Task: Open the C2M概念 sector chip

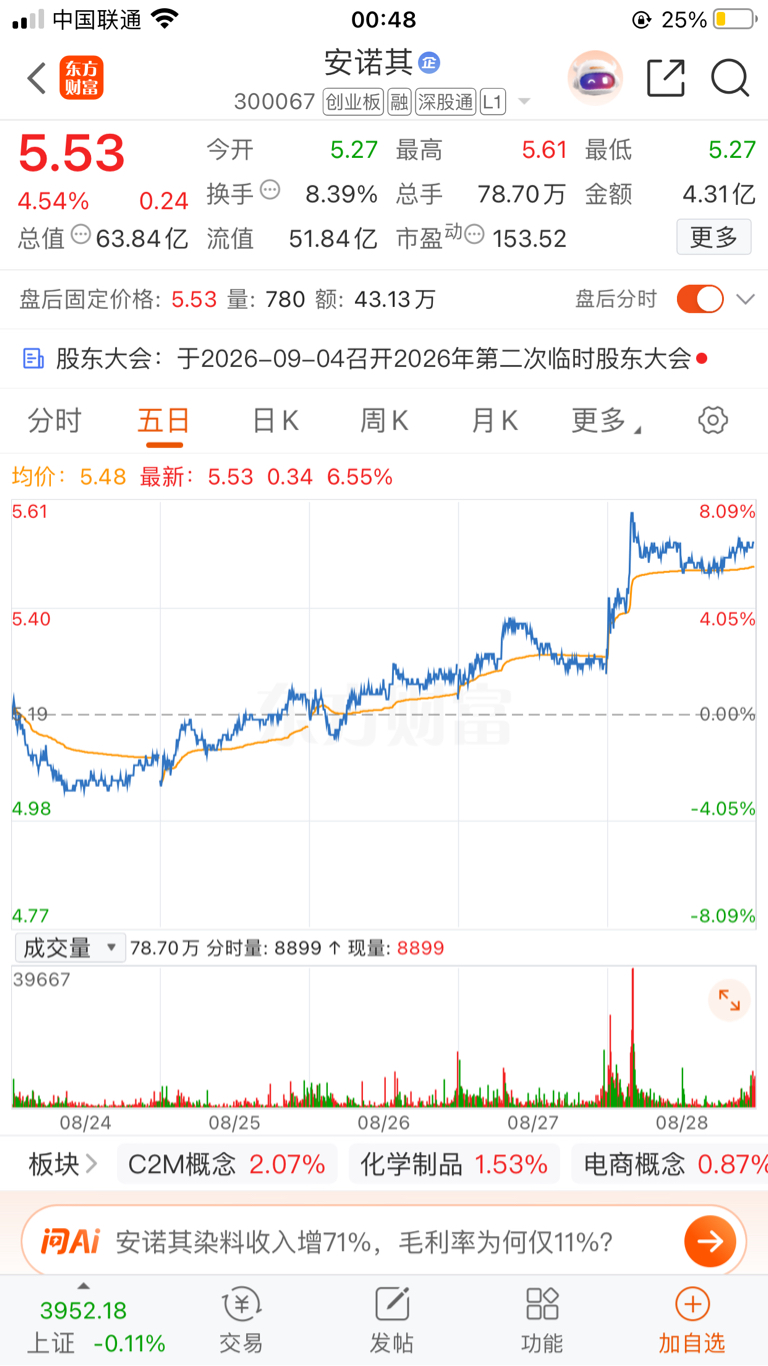Action: coord(227,1164)
